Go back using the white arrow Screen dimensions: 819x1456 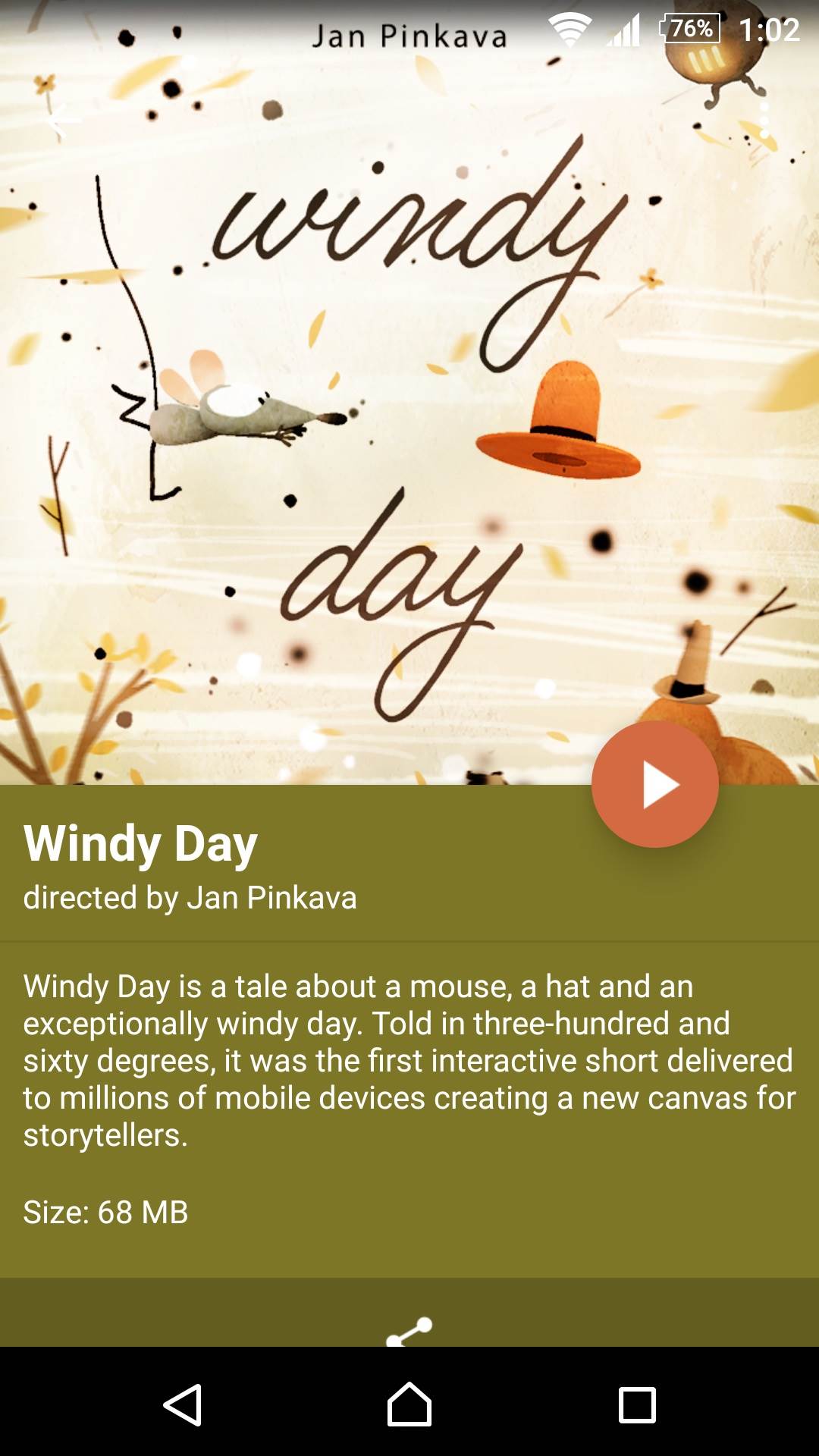click(x=61, y=120)
